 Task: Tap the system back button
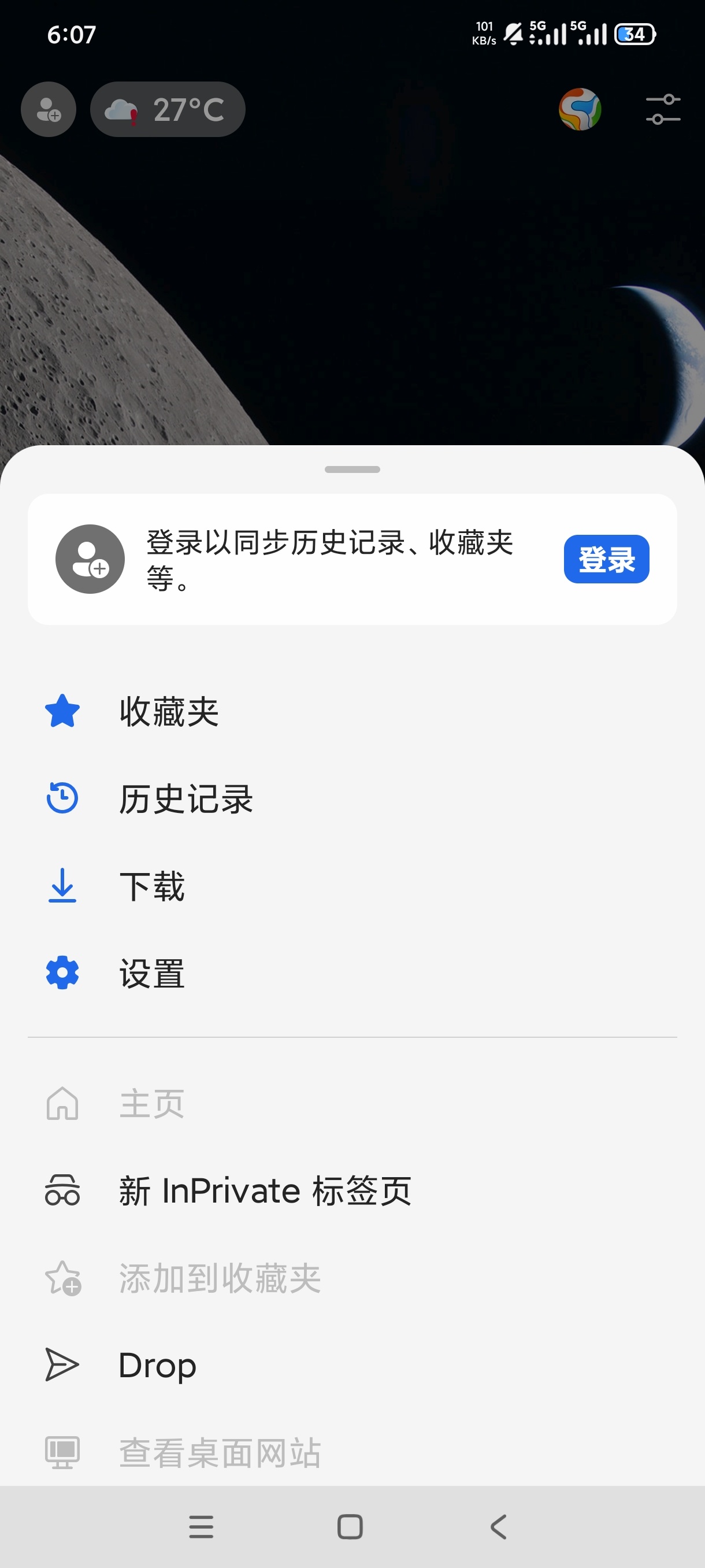coord(498,1526)
